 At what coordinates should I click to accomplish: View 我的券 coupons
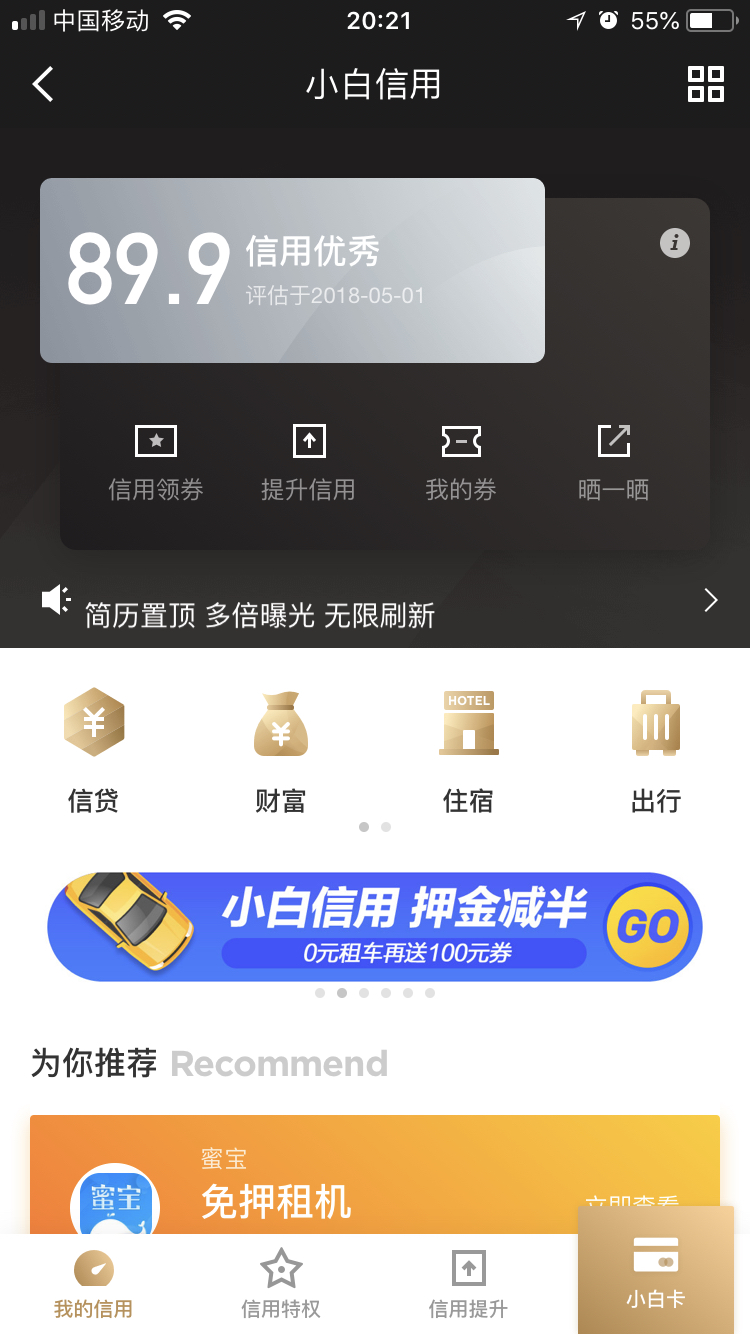point(461,462)
